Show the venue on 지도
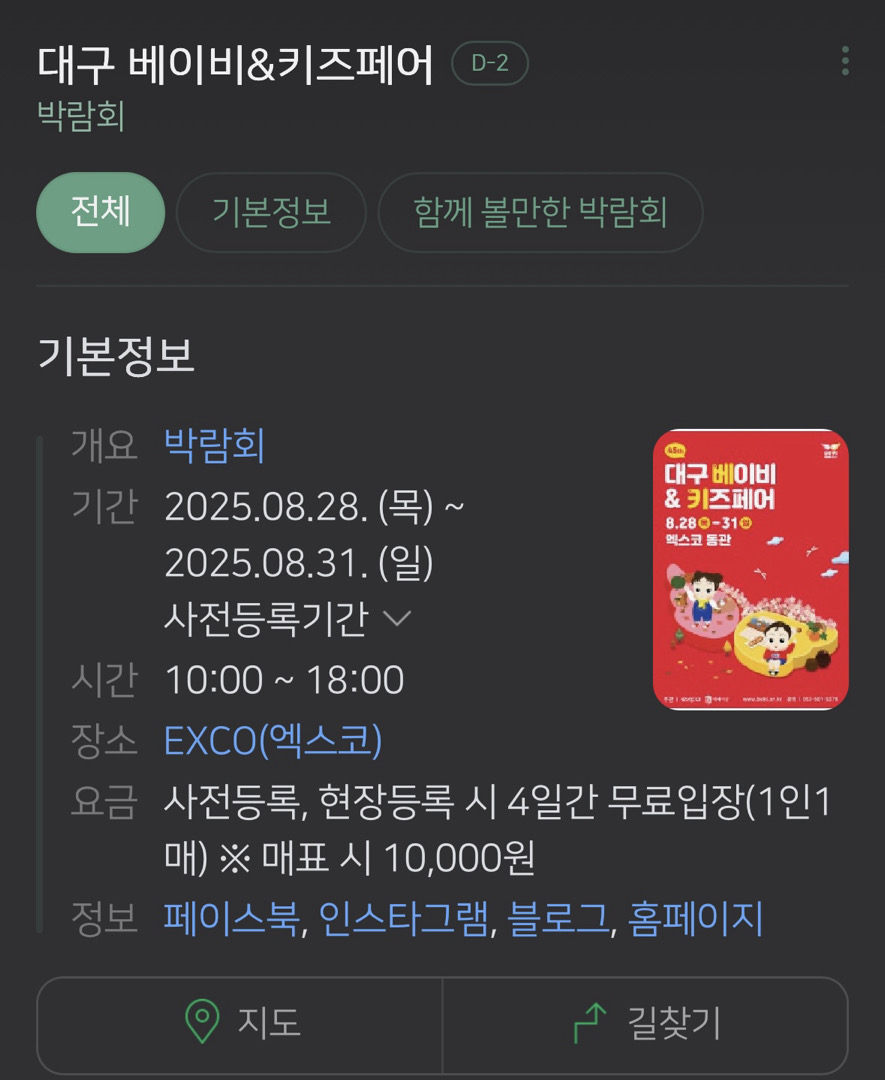The width and height of the screenshot is (885, 1080). point(240,1023)
